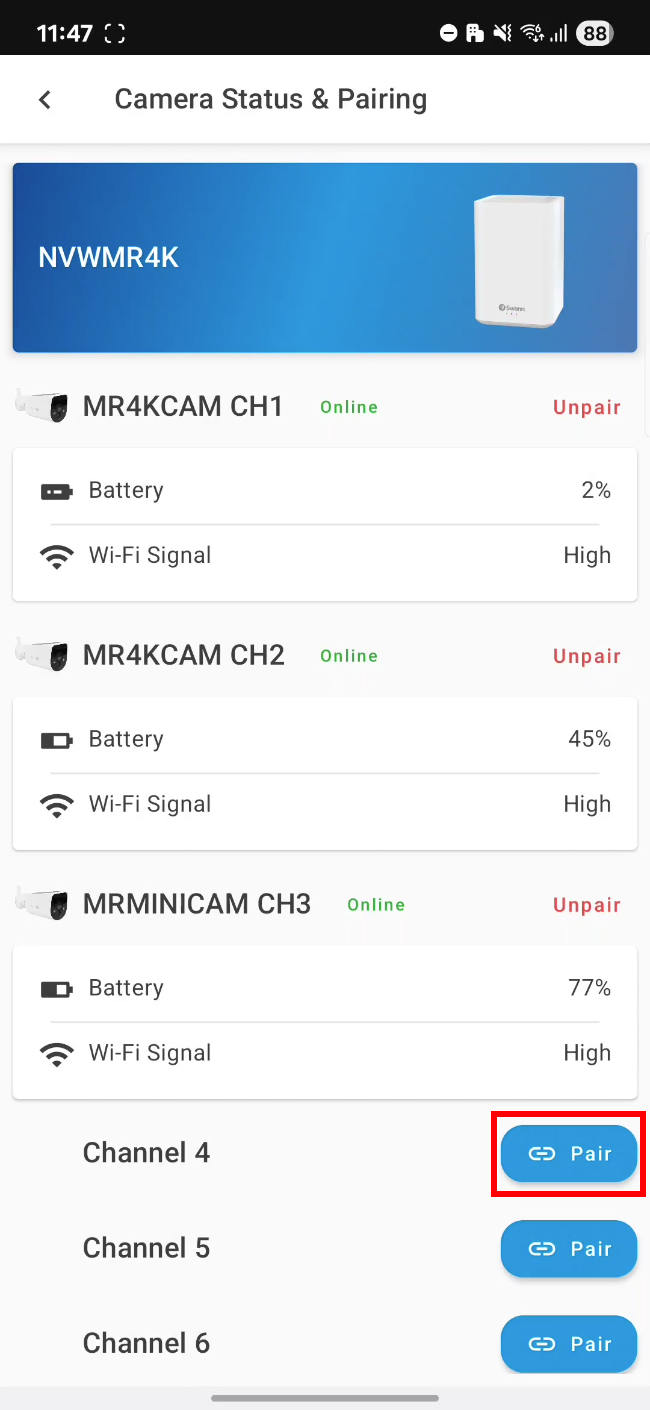Pair a camera to Channel 6
650x1410 pixels.
569,1344
